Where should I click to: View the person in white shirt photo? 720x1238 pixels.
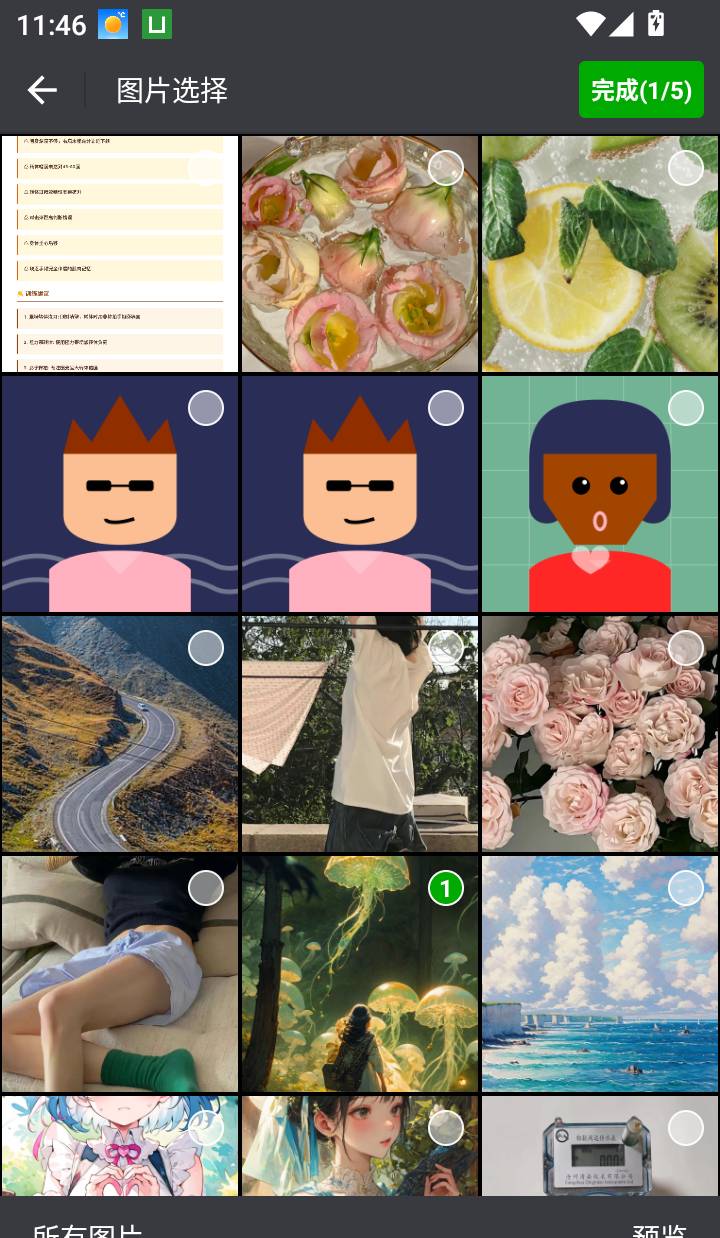pyautogui.click(x=360, y=734)
